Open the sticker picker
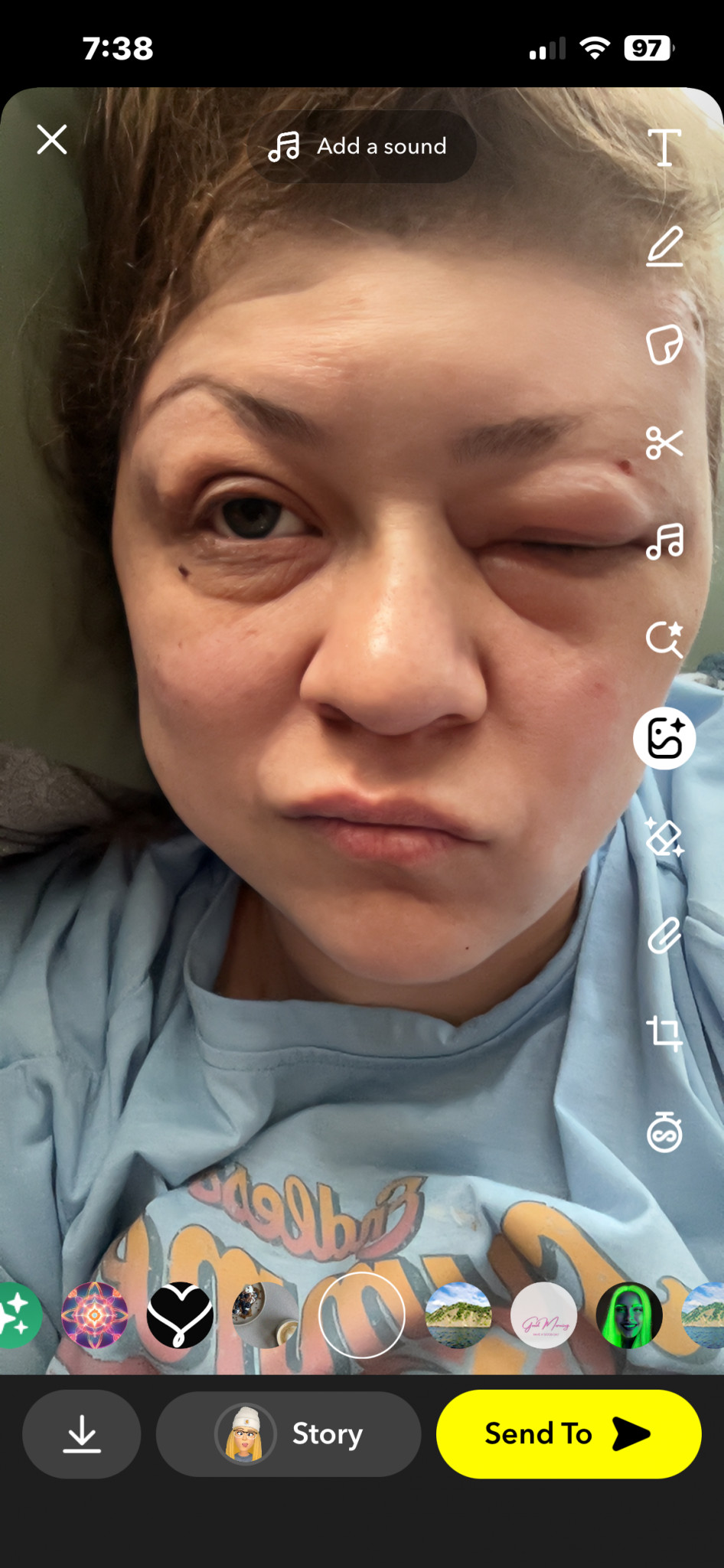The height and width of the screenshot is (1568, 724). point(664,345)
